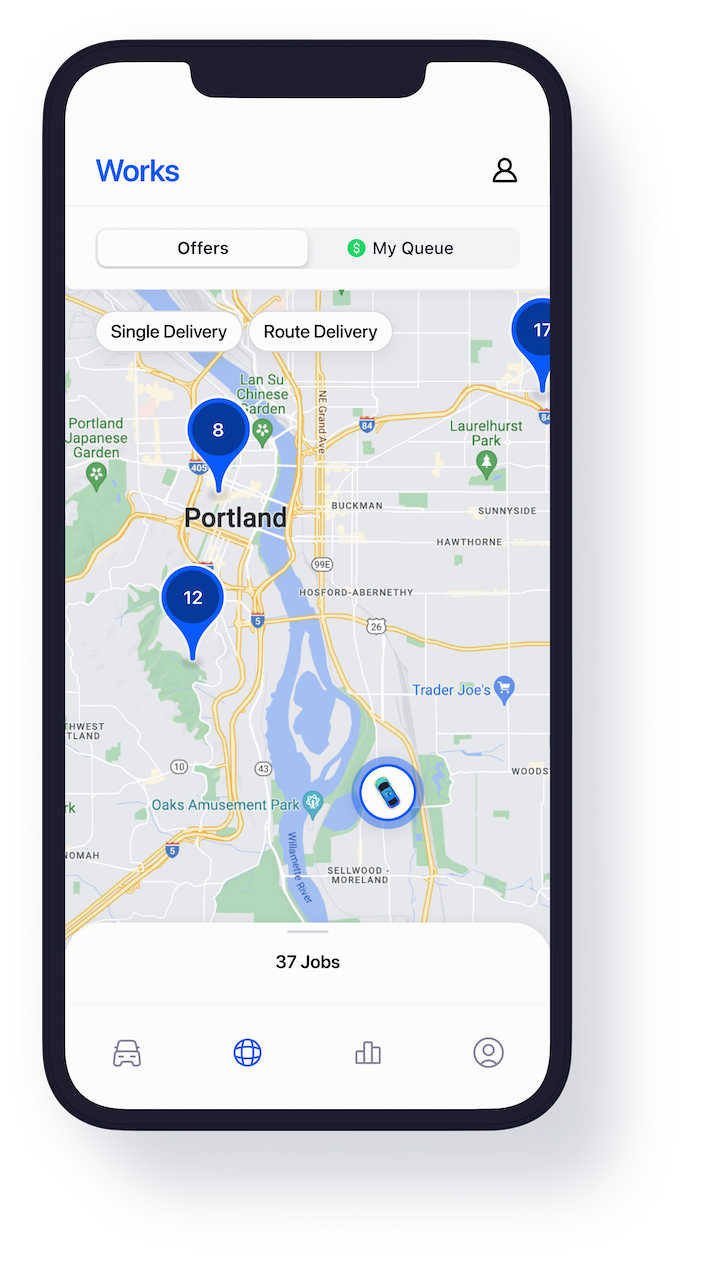The height and width of the screenshot is (1280, 703).
Task: Open the car tab in bottom navigation
Action: (x=127, y=1053)
